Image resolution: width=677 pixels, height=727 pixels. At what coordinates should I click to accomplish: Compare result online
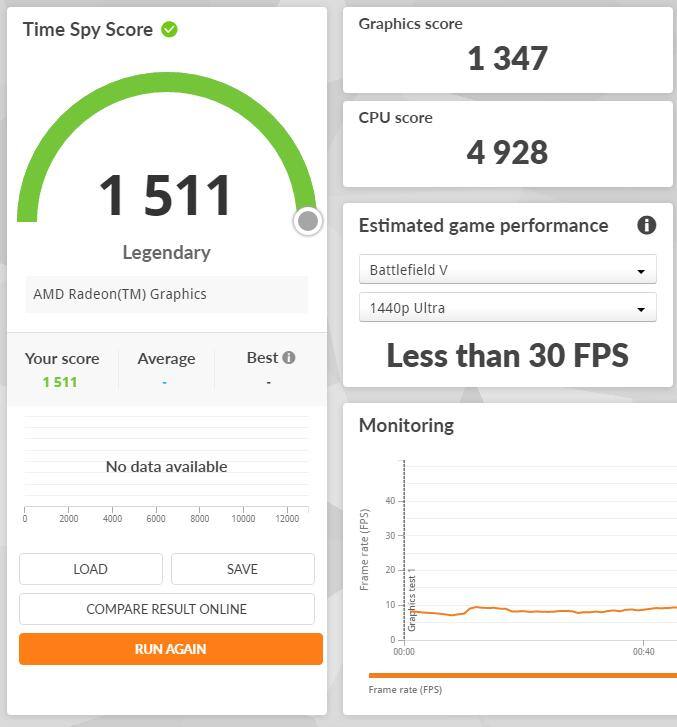166,609
